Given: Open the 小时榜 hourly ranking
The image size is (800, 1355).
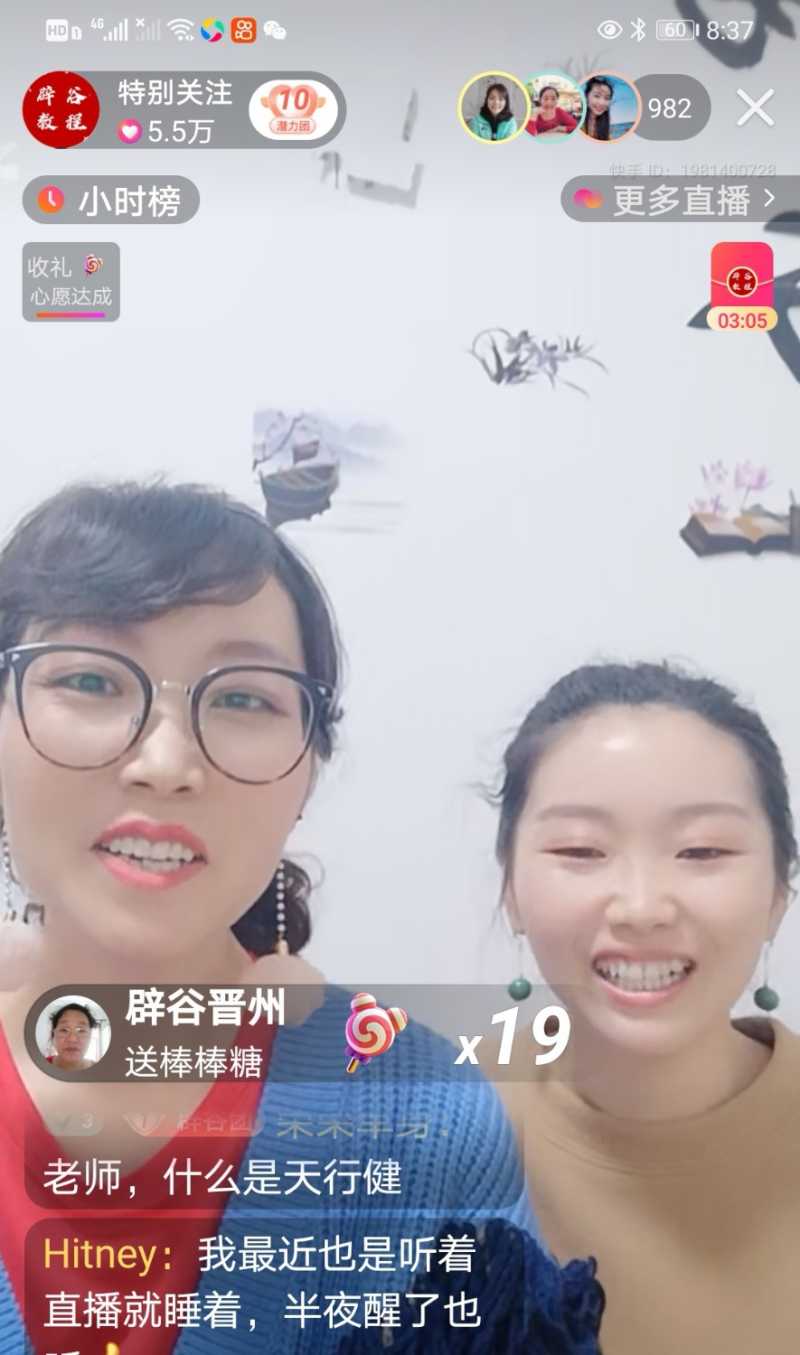Looking at the screenshot, I should coord(111,201).
